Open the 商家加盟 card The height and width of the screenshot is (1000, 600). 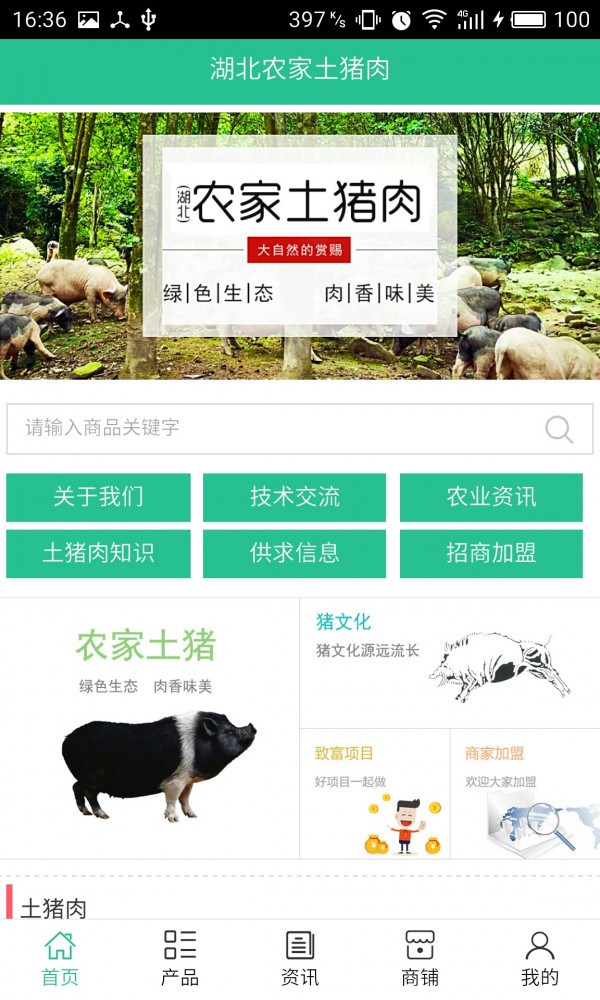pyautogui.click(x=524, y=793)
